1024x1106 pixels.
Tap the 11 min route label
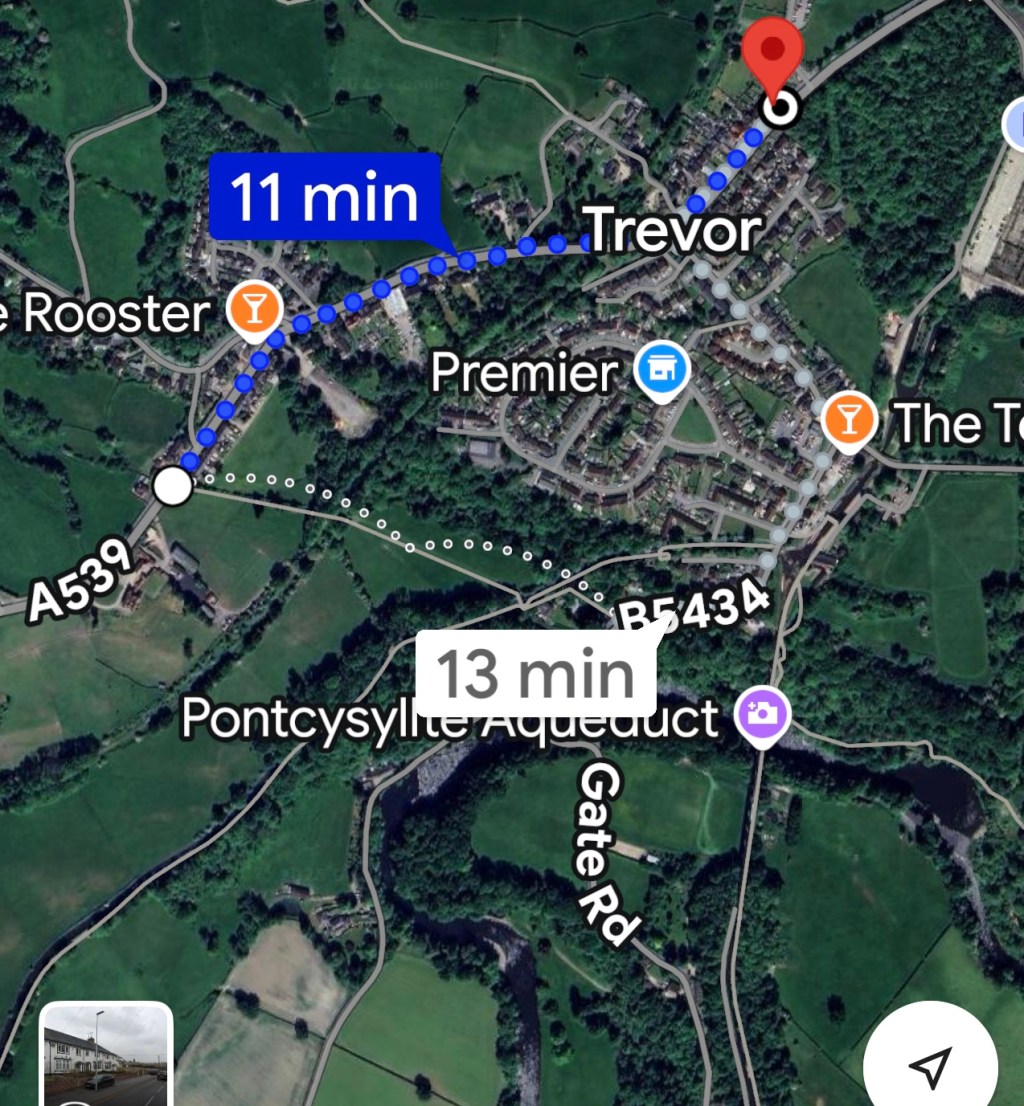click(324, 197)
